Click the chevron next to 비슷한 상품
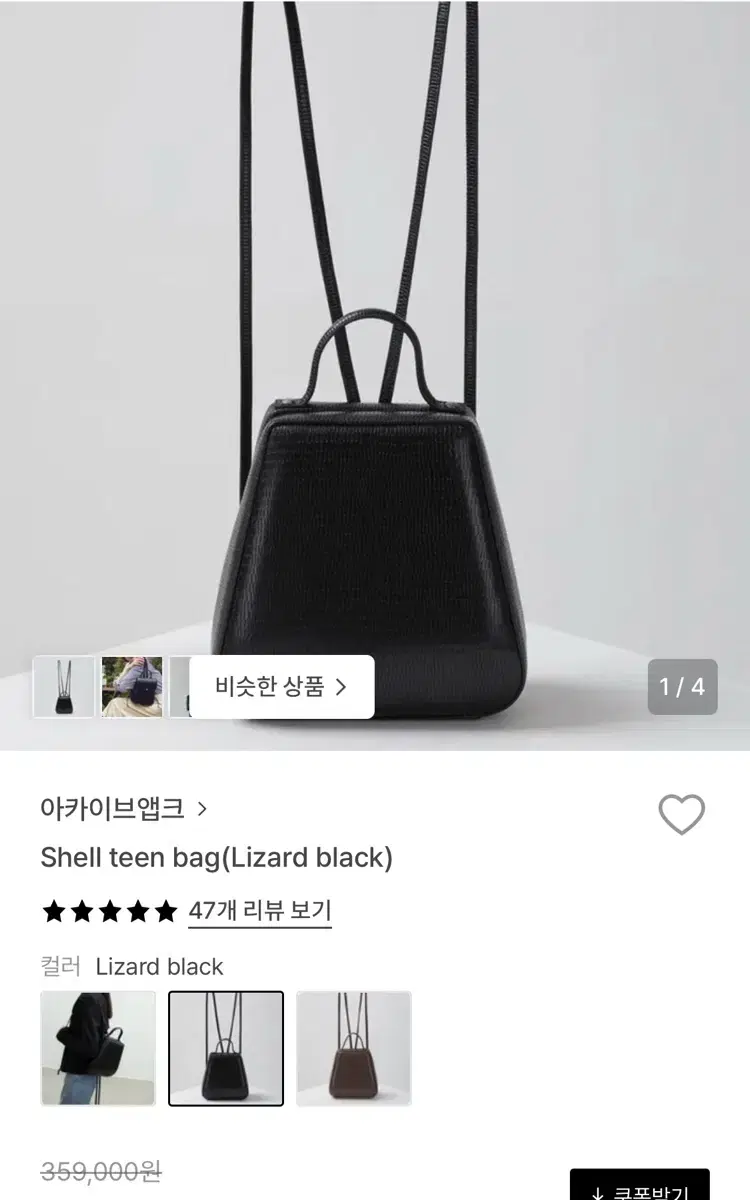 [x=343, y=687]
